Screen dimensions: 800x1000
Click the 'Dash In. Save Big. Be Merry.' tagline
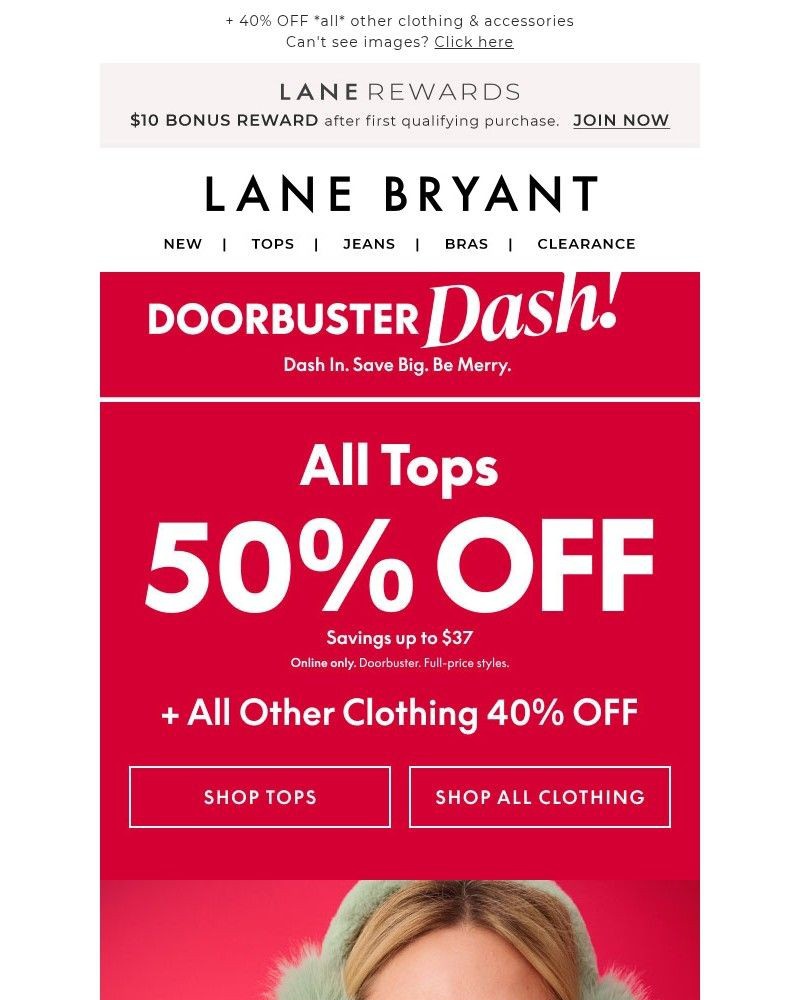pyautogui.click(x=399, y=366)
